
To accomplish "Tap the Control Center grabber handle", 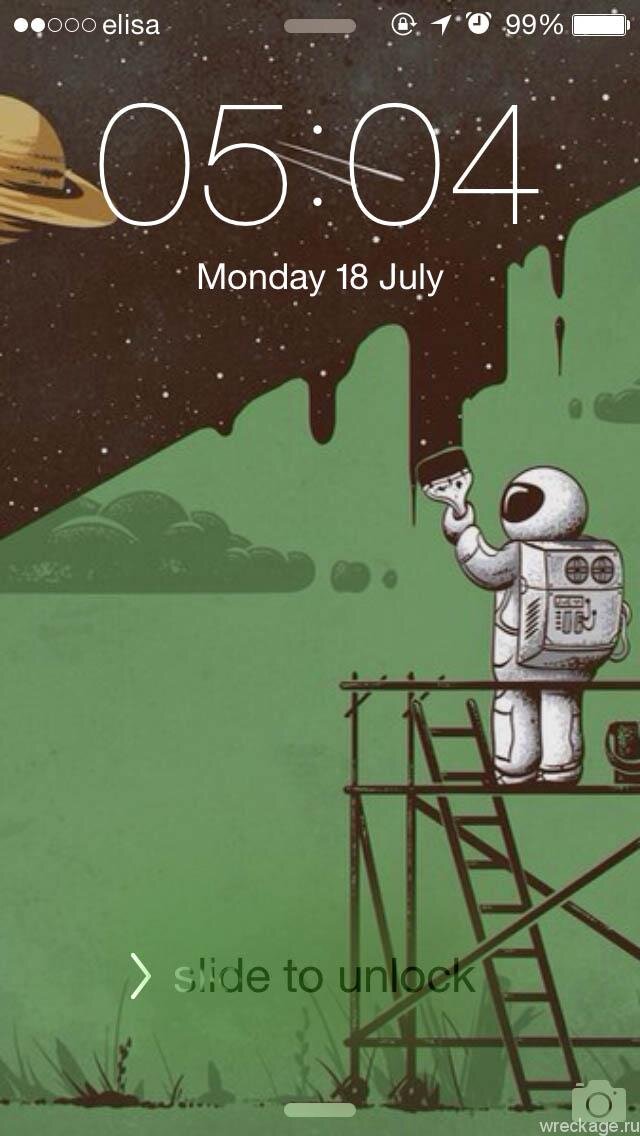I will [x=320, y=1110].
